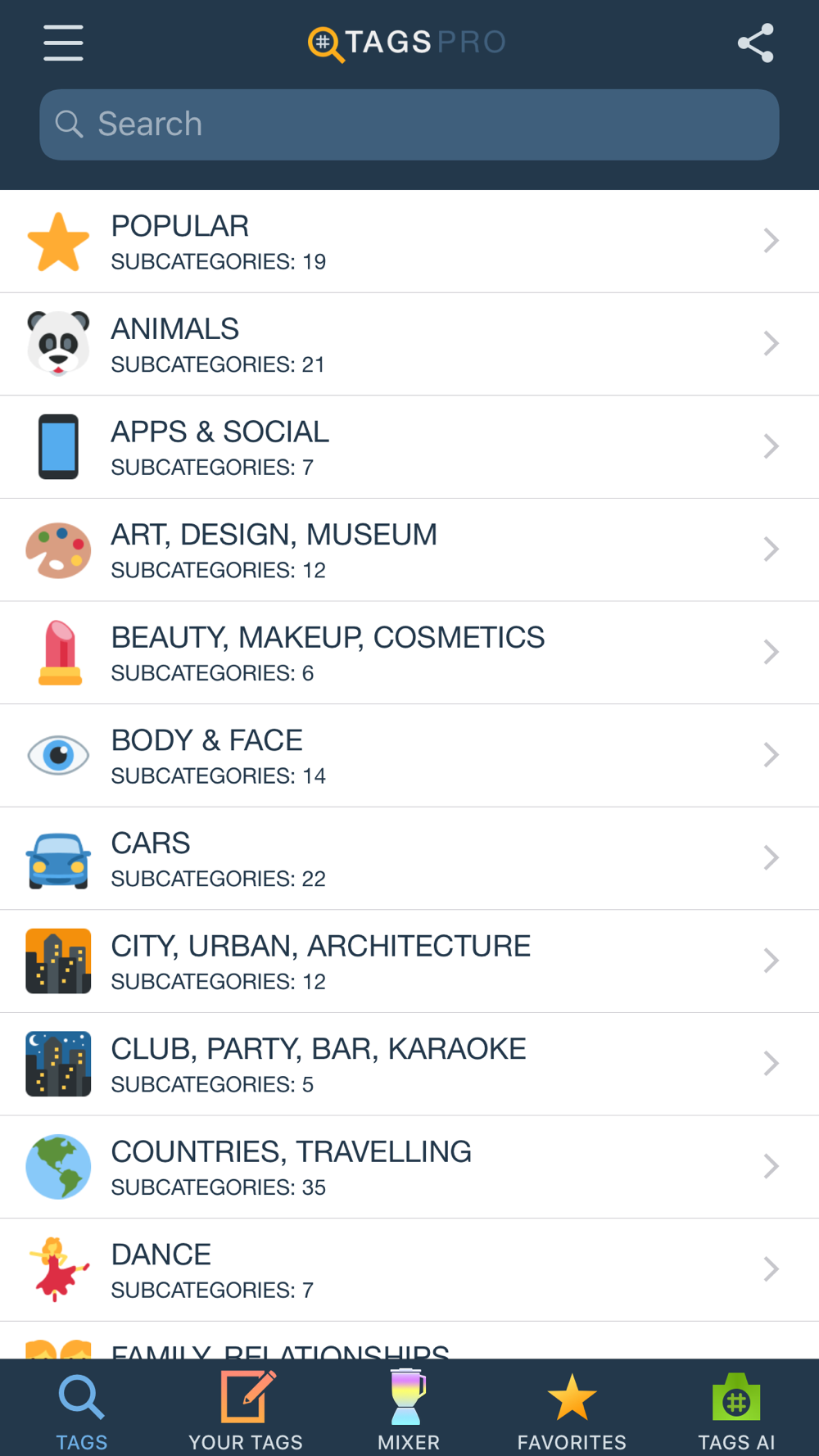The image size is (819, 1456).
Task: Tap the Search field
Action: 409,124
